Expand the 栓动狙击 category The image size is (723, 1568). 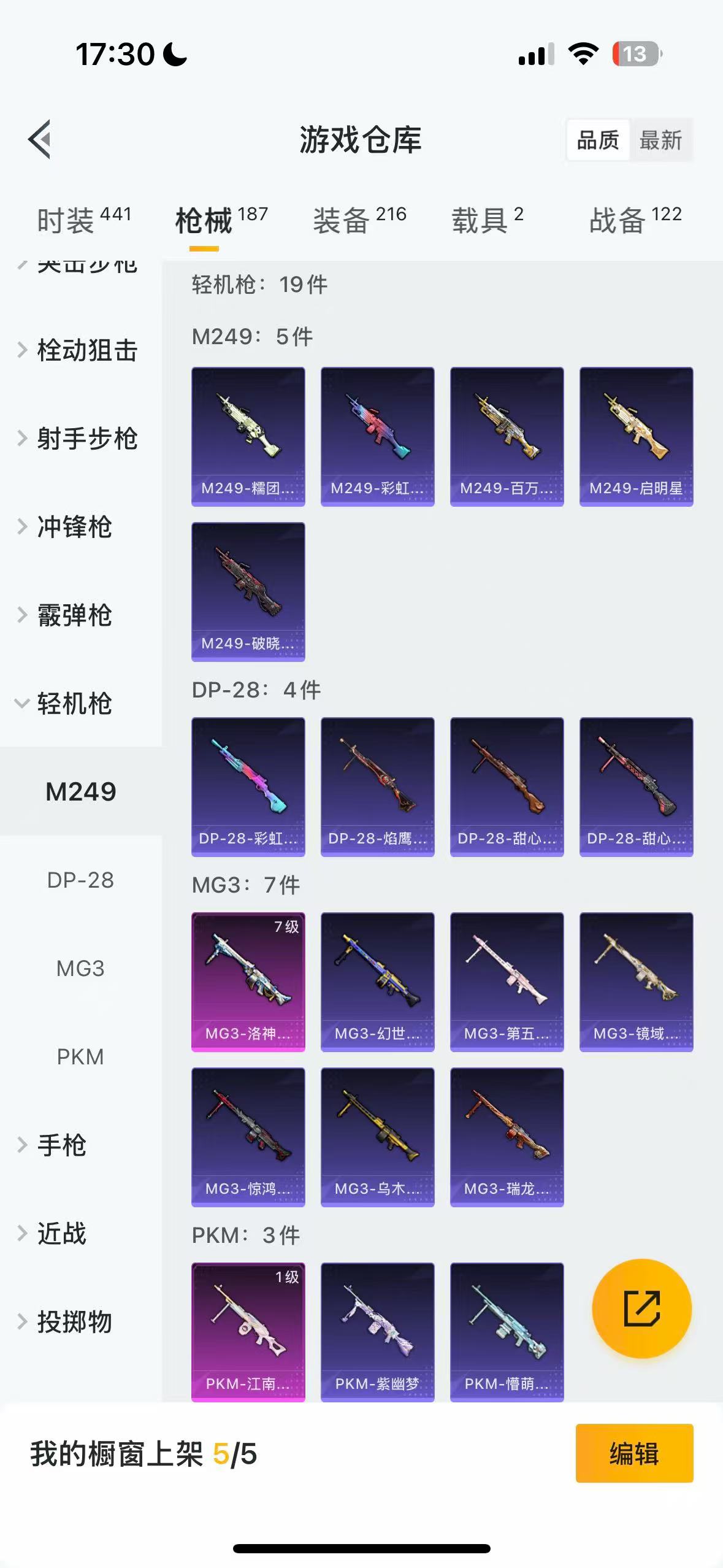[x=86, y=350]
